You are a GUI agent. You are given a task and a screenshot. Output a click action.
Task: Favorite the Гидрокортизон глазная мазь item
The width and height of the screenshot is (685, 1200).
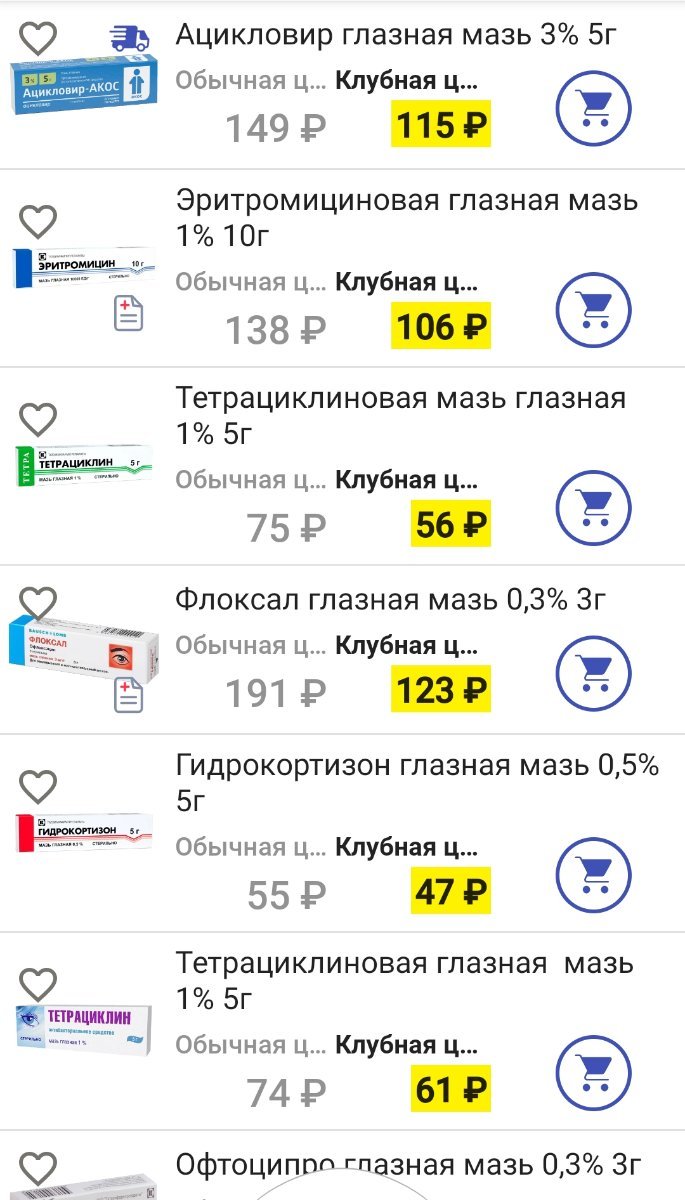click(x=39, y=787)
